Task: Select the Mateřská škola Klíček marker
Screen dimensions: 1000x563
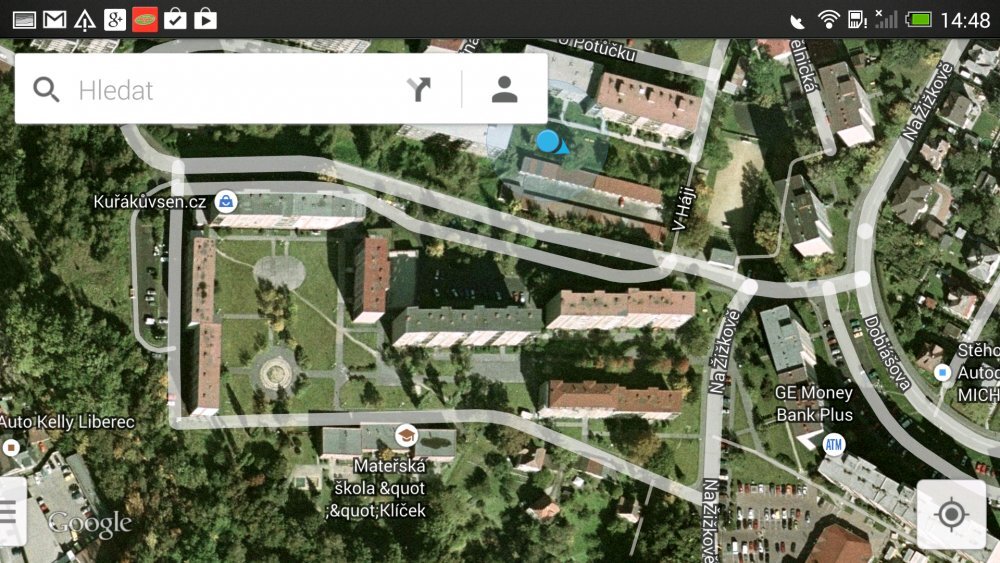Action: point(406,435)
